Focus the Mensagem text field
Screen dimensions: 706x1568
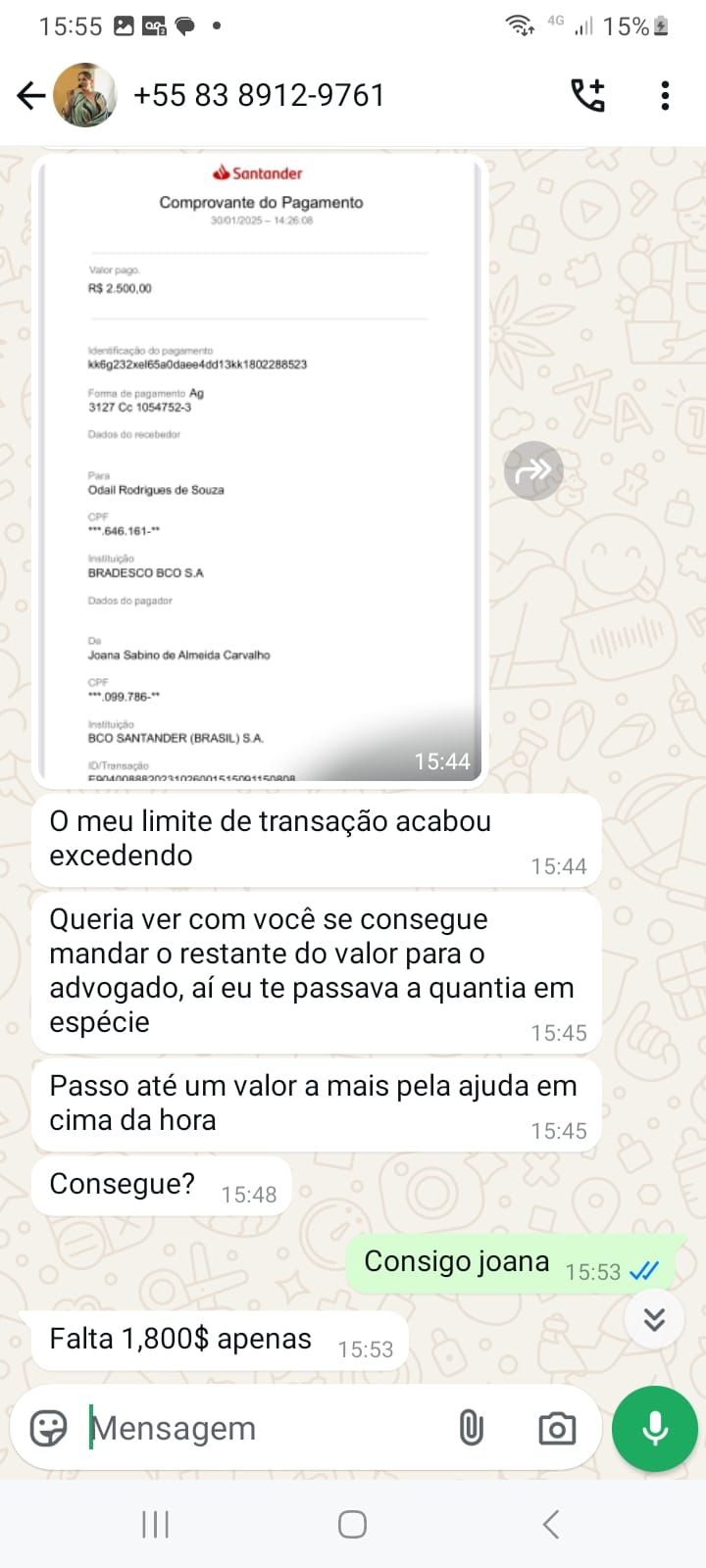[x=265, y=1428]
